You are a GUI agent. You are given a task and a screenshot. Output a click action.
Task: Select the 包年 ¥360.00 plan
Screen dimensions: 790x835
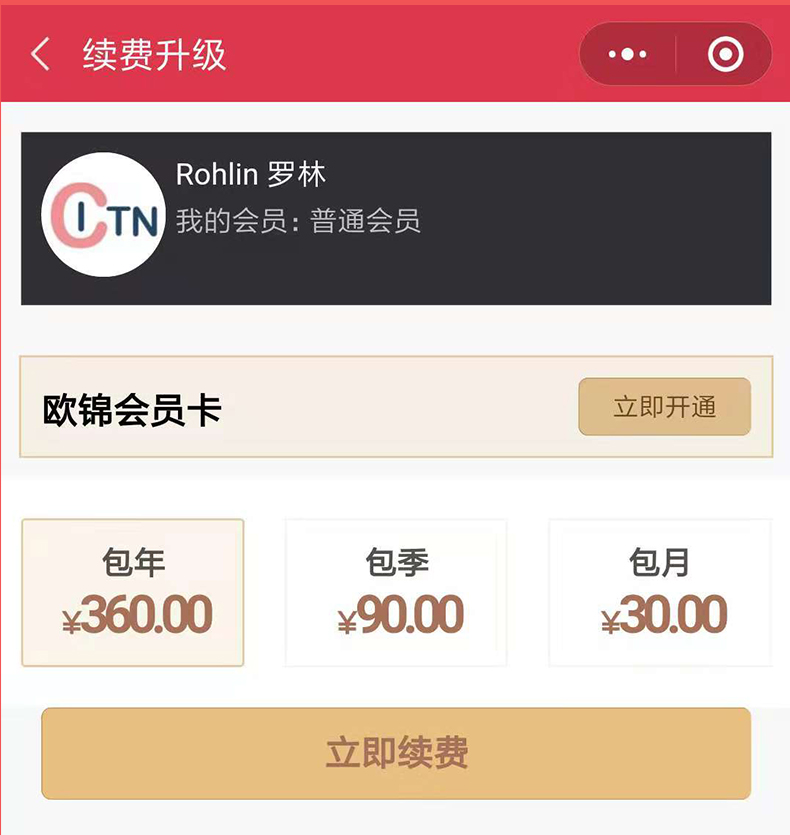(133, 593)
